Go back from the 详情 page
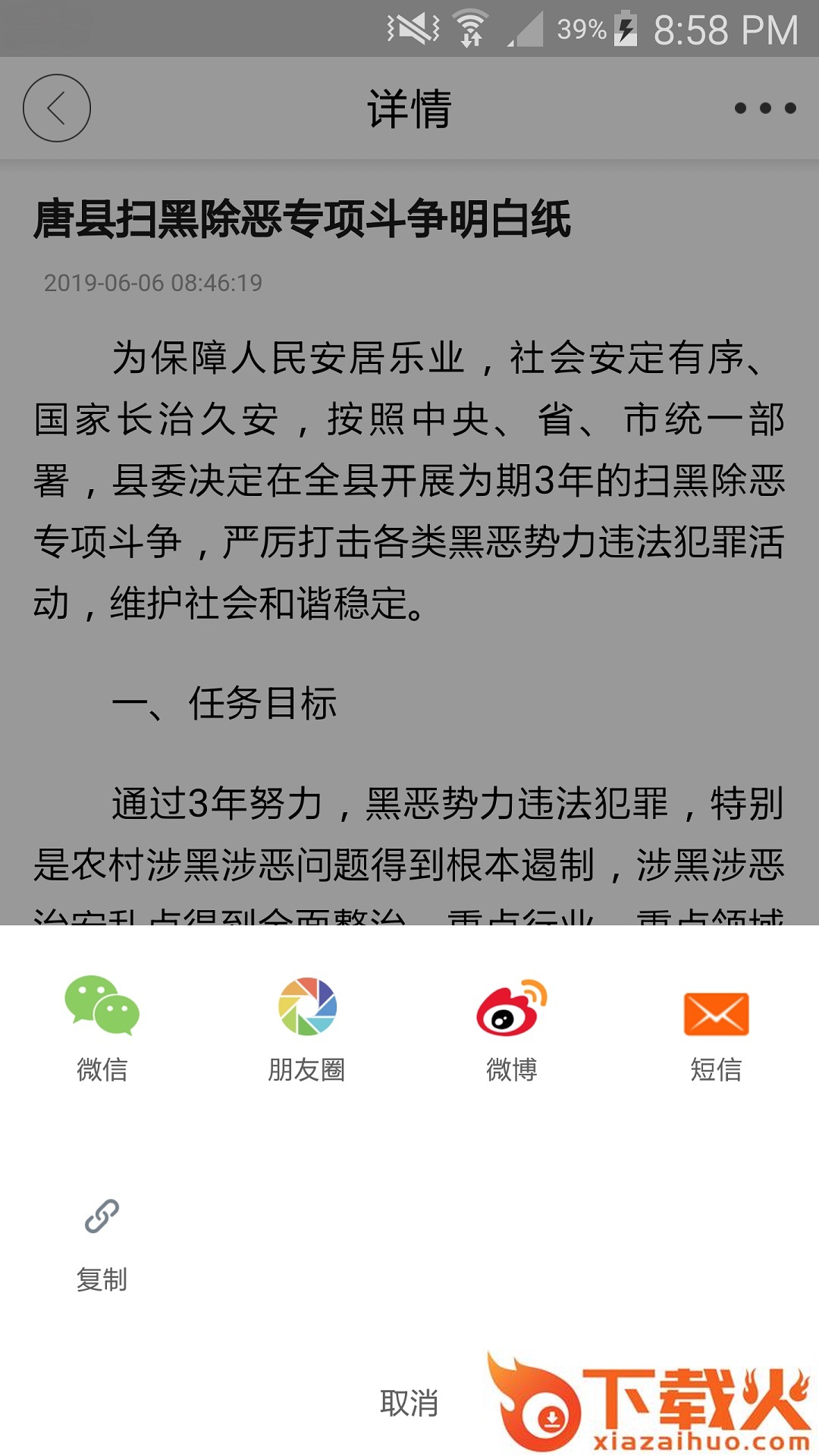Image resolution: width=819 pixels, height=1456 pixels. tap(57, 108)
